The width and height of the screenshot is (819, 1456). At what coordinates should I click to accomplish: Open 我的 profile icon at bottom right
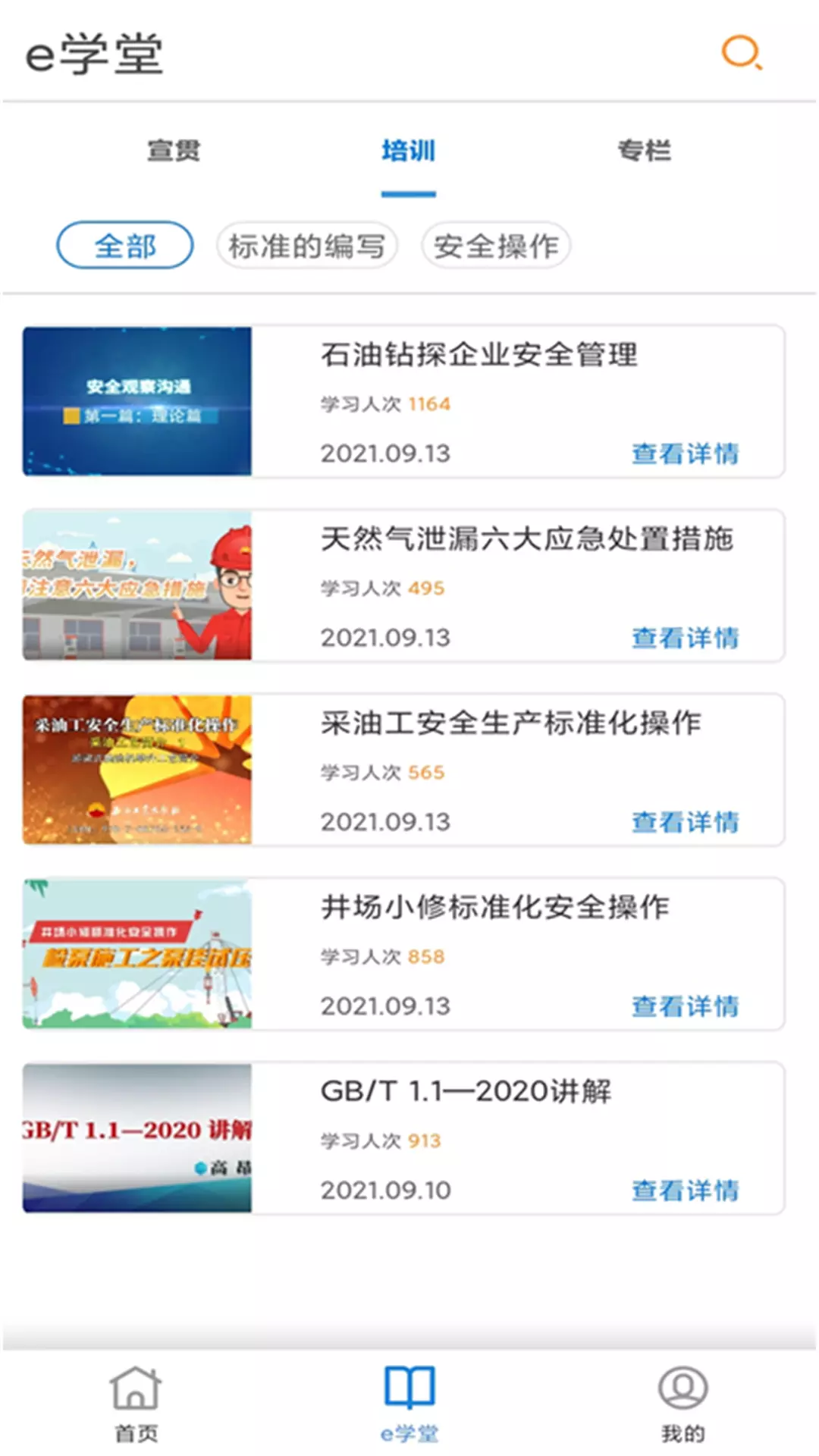[681, 1404]
